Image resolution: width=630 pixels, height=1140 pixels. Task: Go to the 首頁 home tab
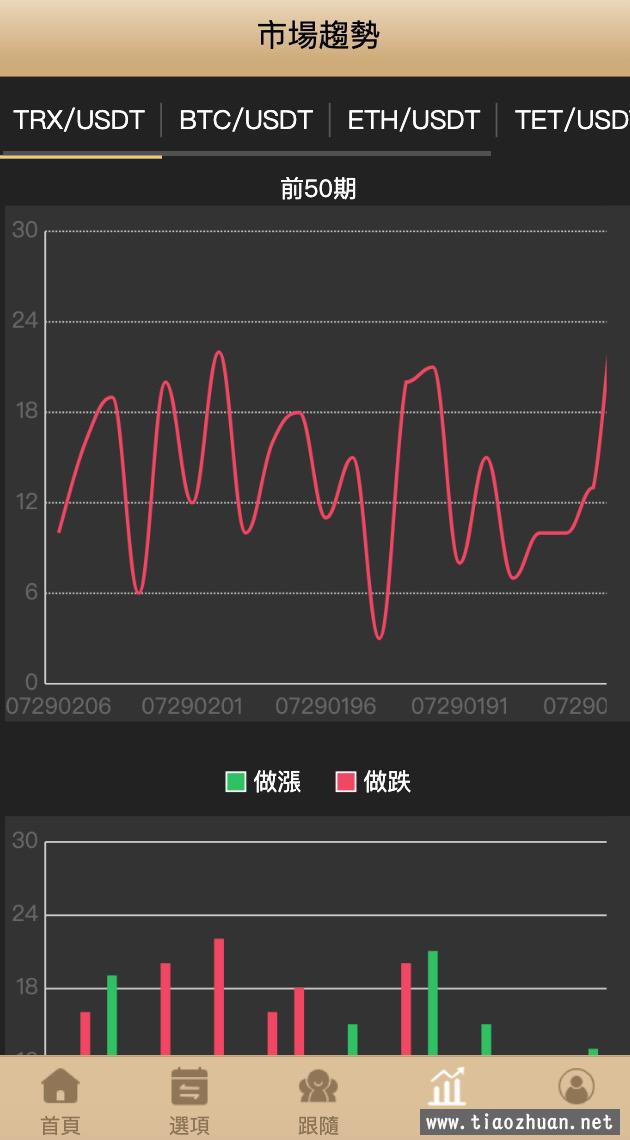[61, 1099]
